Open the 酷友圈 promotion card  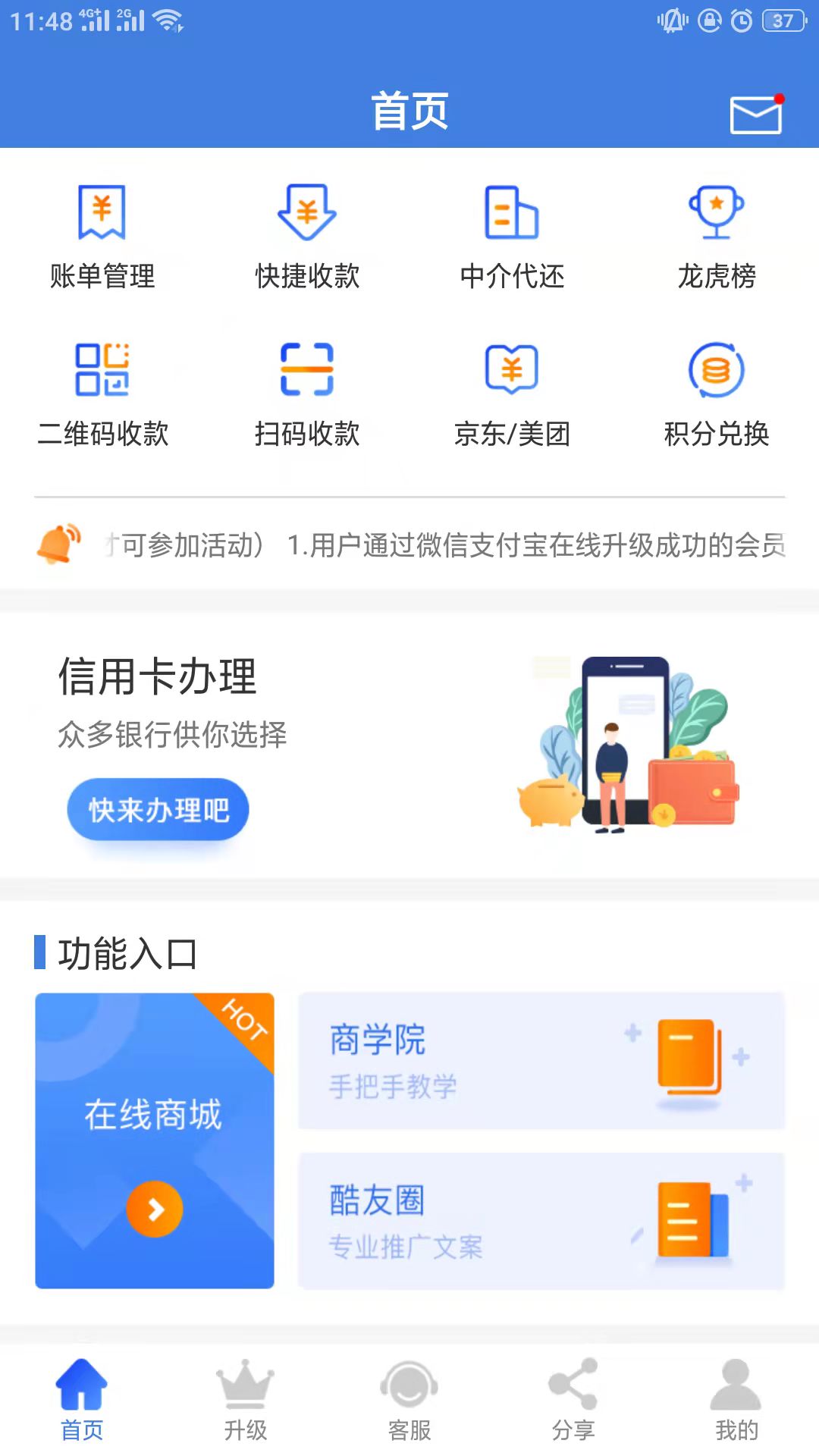[541, 1221]
